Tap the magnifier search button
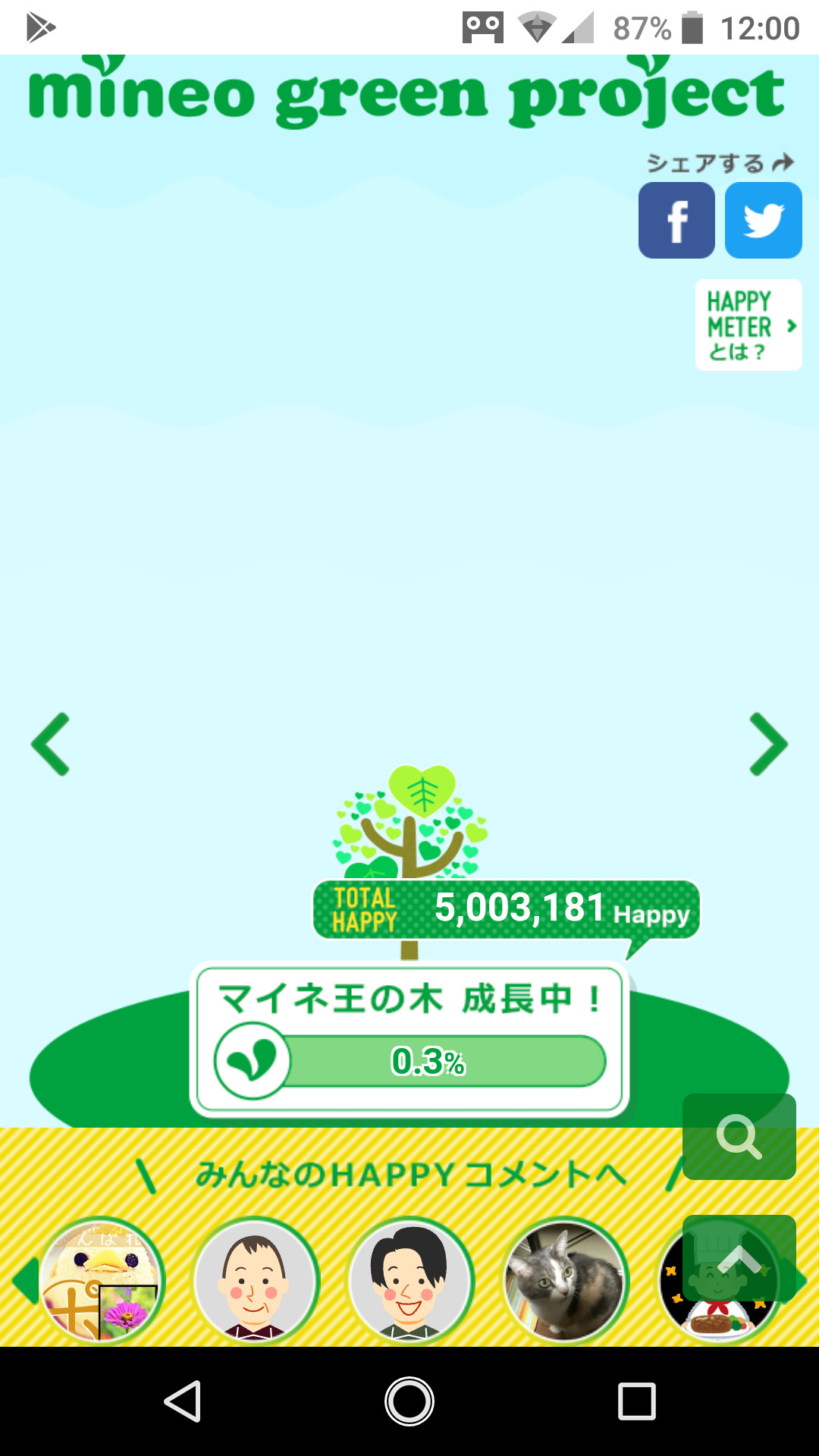The image size is (819, 1456). point(739,1137)
